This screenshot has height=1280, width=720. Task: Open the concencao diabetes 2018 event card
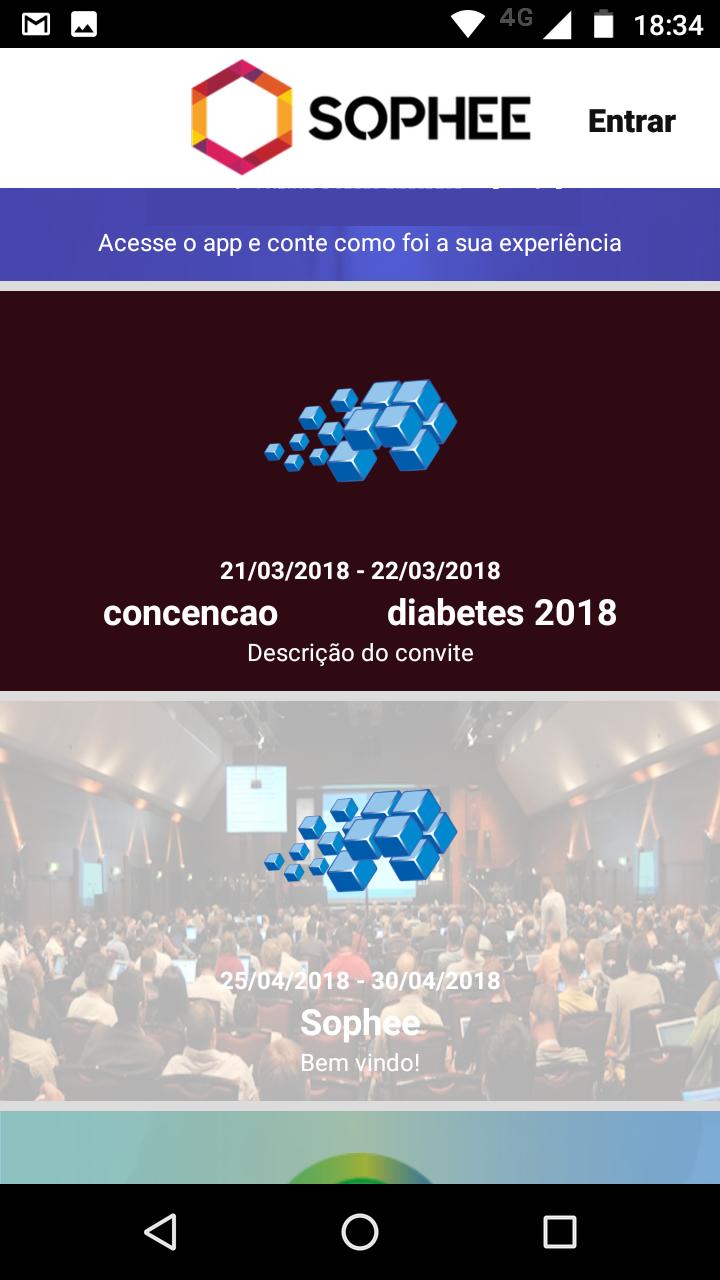[x=360, y=490]
